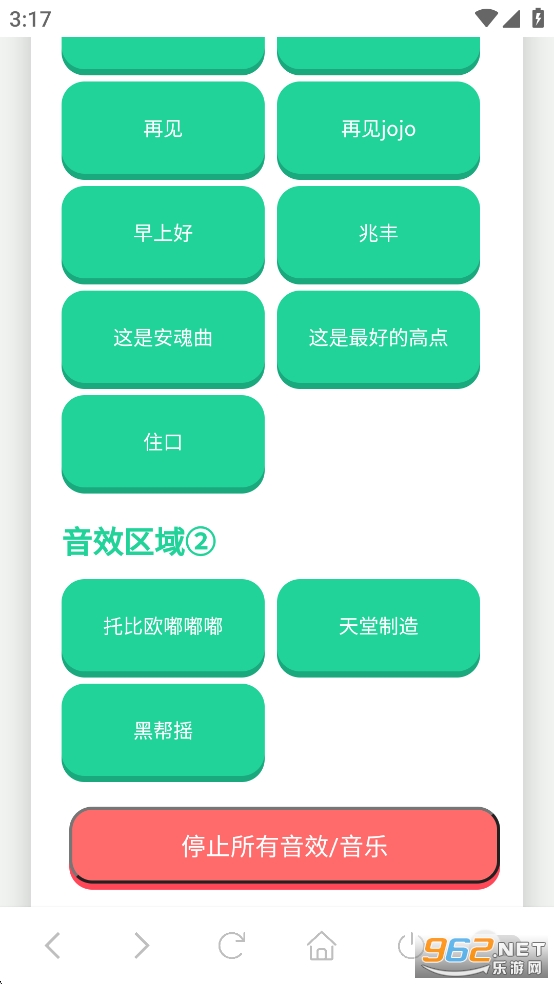Stop all sounds with 停止所有音效/音乐
The height and width of the screenshot is (984, 554).
(284, 847)
